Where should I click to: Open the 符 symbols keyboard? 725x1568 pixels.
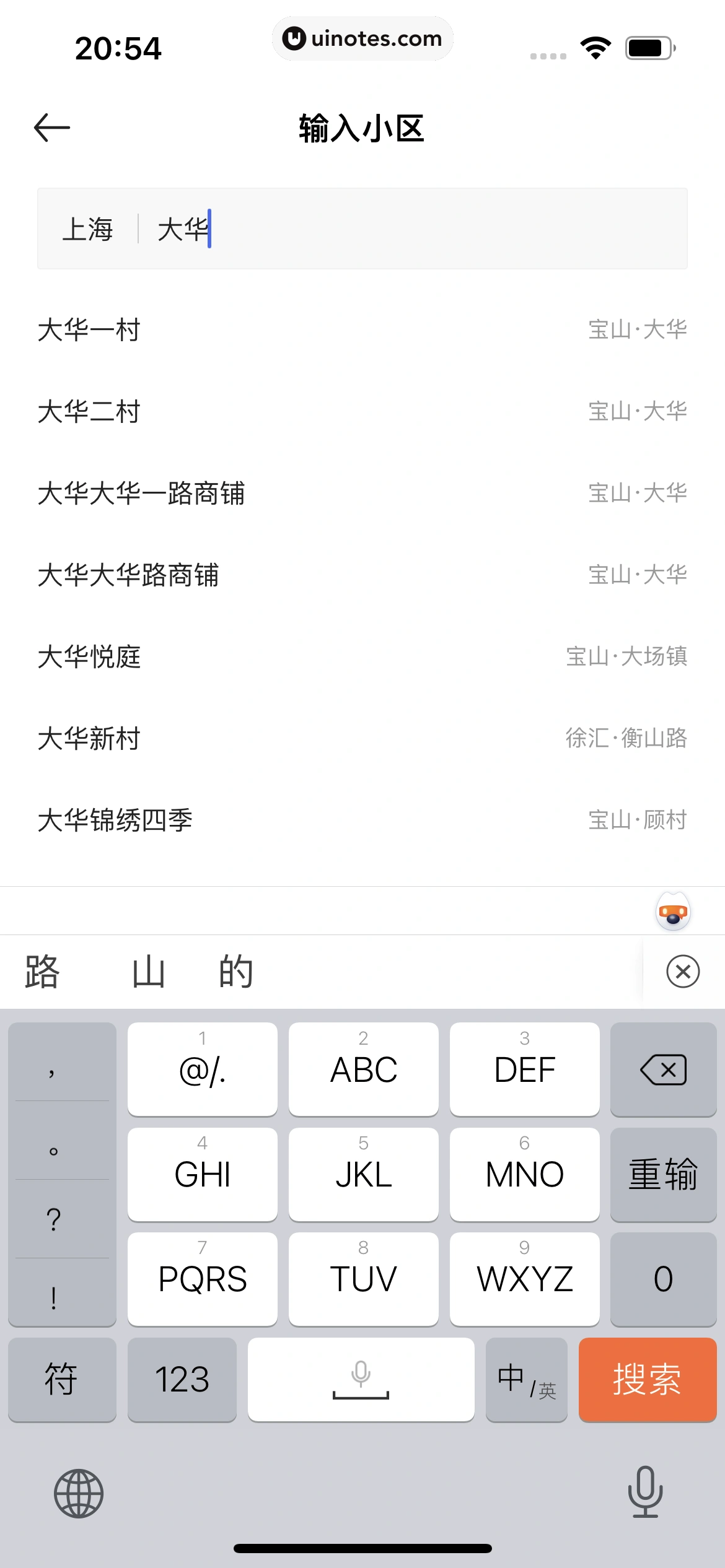click(x=61, y=1380)
